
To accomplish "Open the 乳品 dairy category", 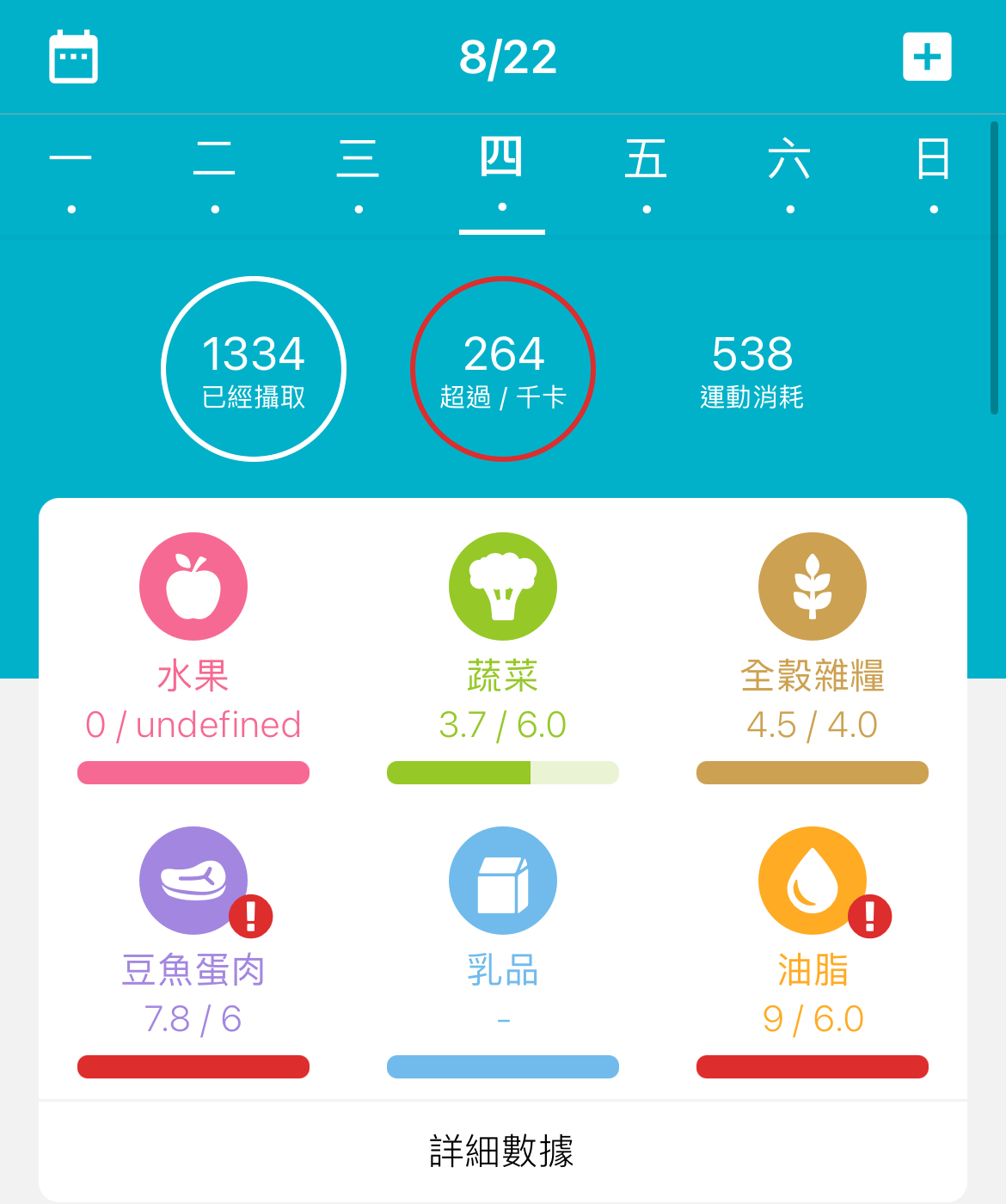I will [x=503, y=881].
